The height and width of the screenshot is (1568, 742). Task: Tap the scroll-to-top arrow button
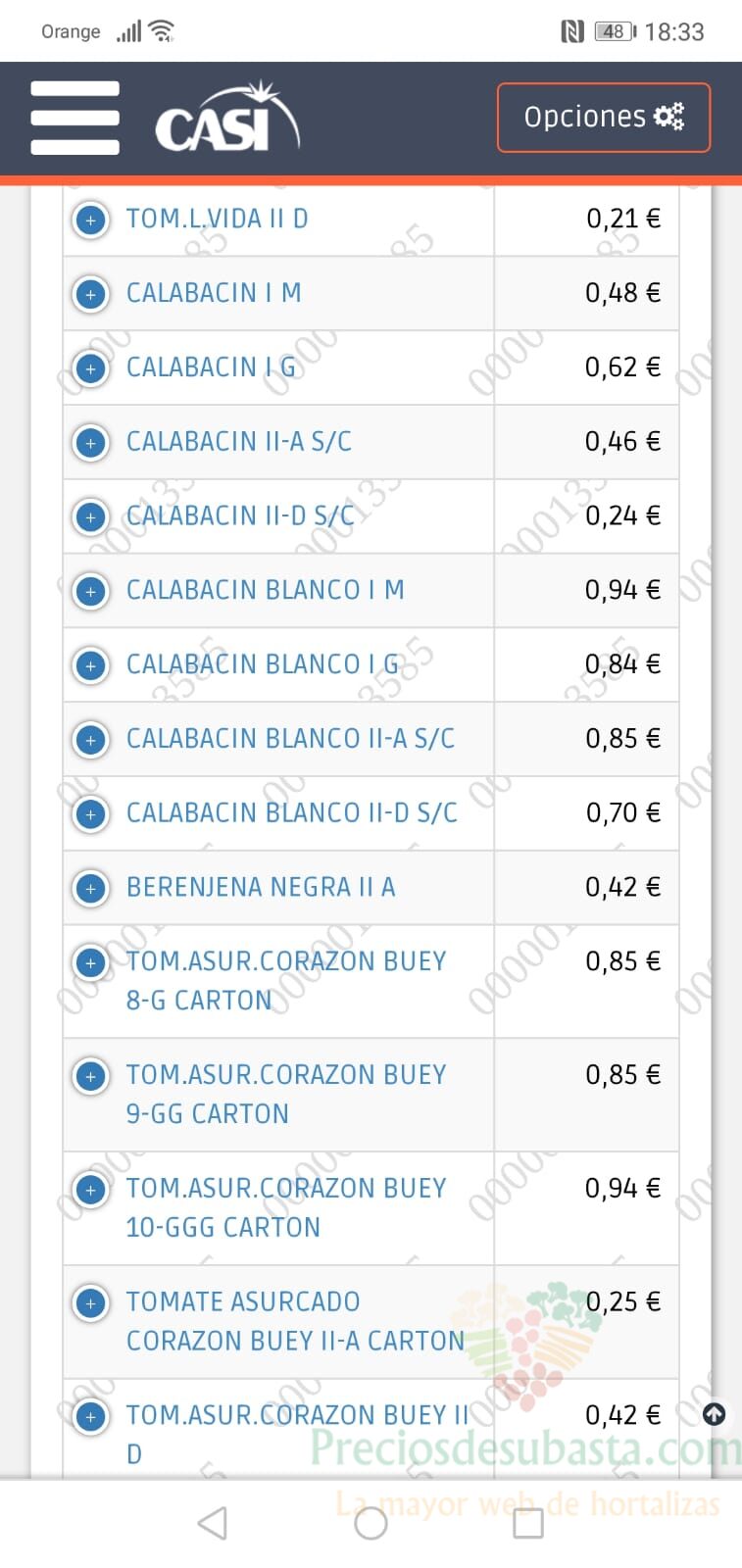tap(715, 1414)
